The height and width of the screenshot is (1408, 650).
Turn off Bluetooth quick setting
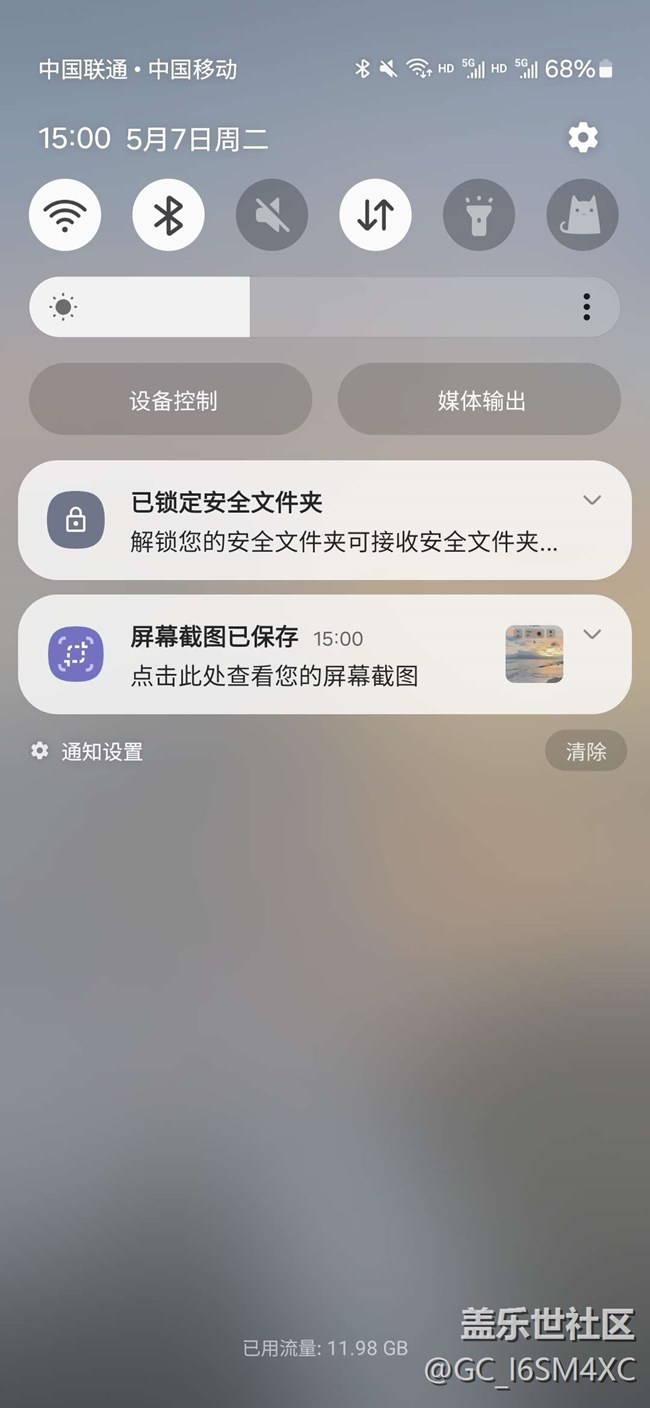pos(168,215)
